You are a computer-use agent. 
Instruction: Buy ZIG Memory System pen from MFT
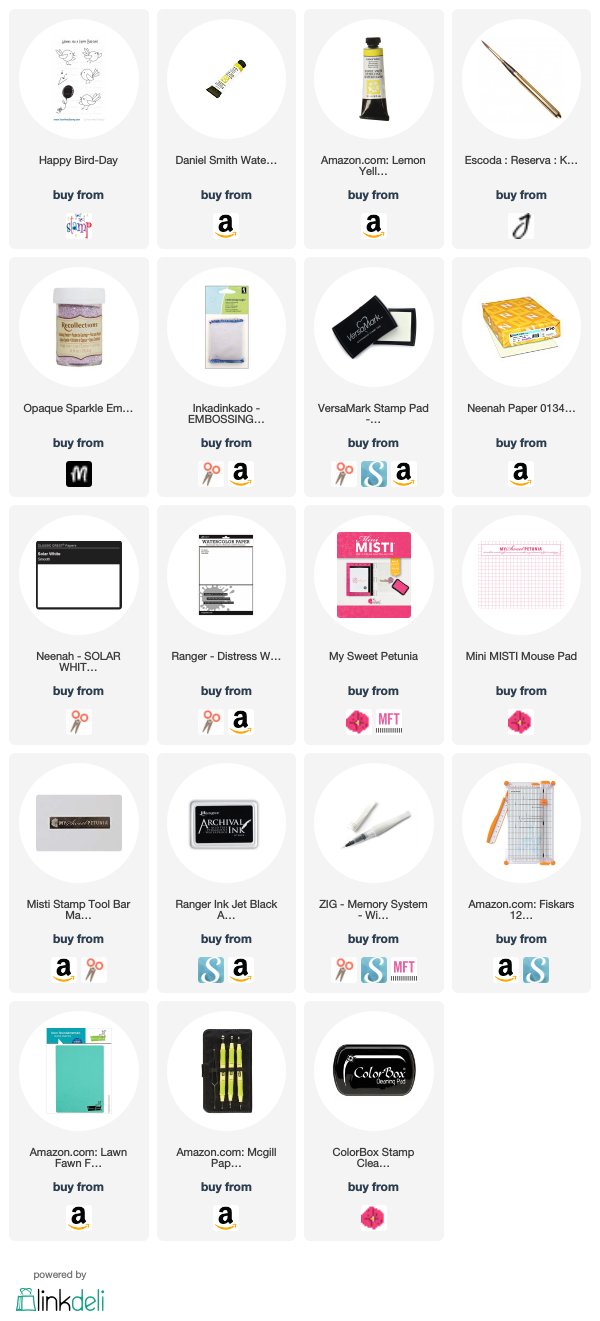(x=403, y=970)
